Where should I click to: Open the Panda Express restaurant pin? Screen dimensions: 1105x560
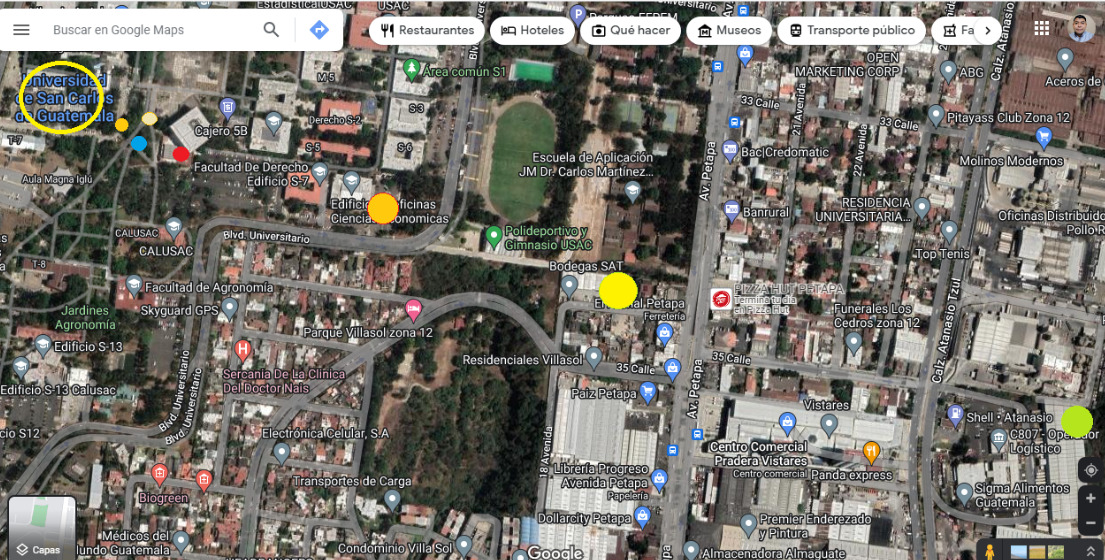(x=871, y=451)
